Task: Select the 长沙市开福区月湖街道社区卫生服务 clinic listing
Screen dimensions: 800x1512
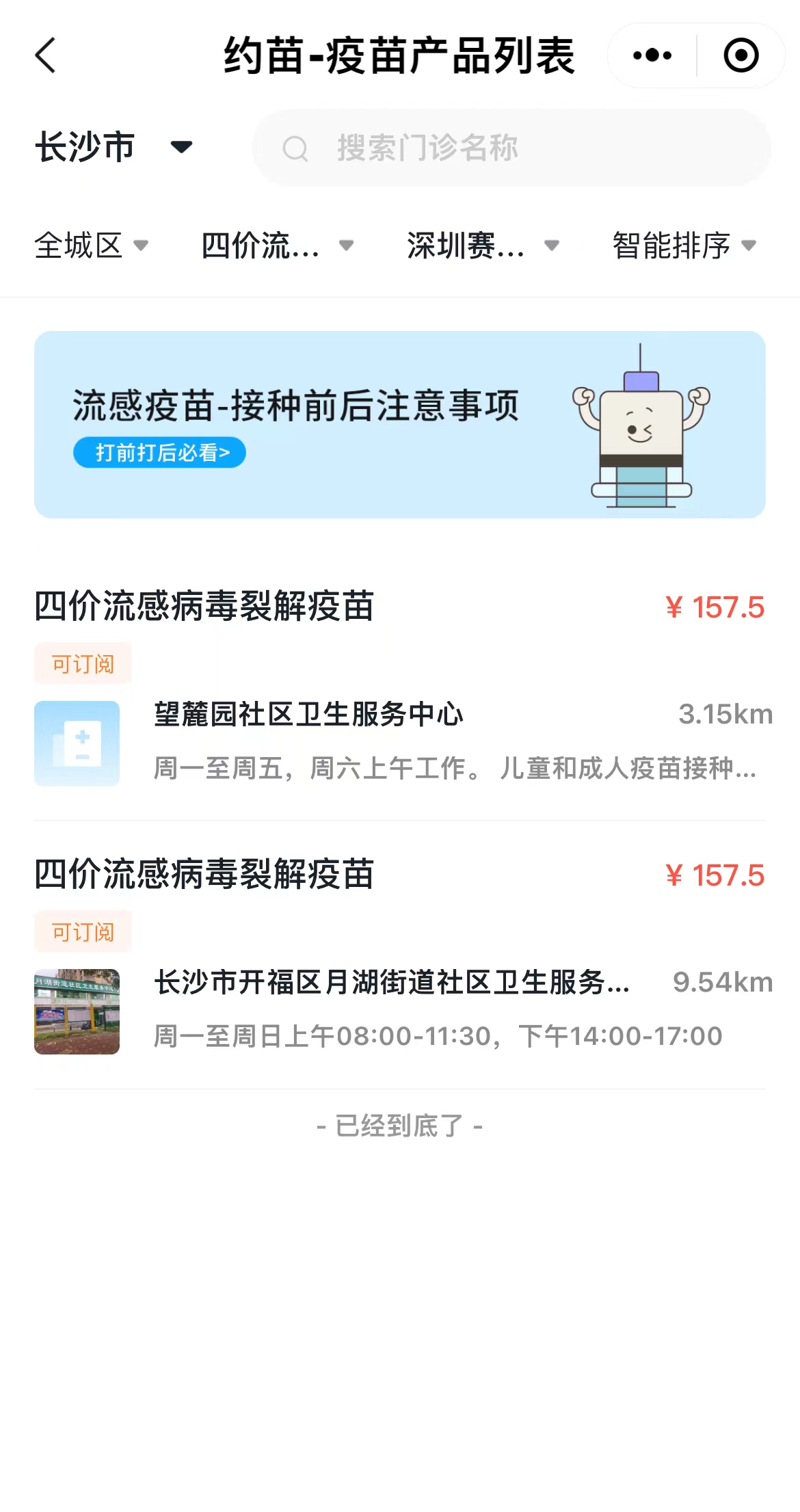Action: coord(399,983)
